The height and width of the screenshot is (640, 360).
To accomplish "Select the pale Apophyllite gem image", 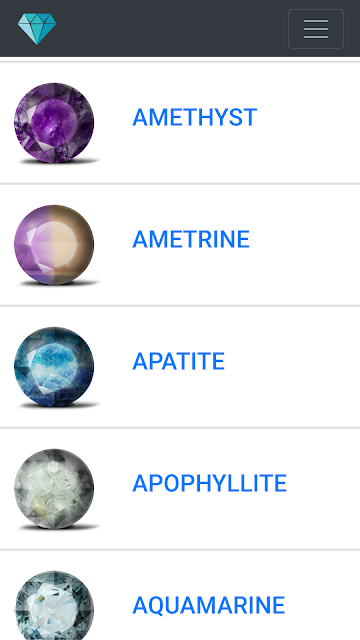I will coord(55,489).
